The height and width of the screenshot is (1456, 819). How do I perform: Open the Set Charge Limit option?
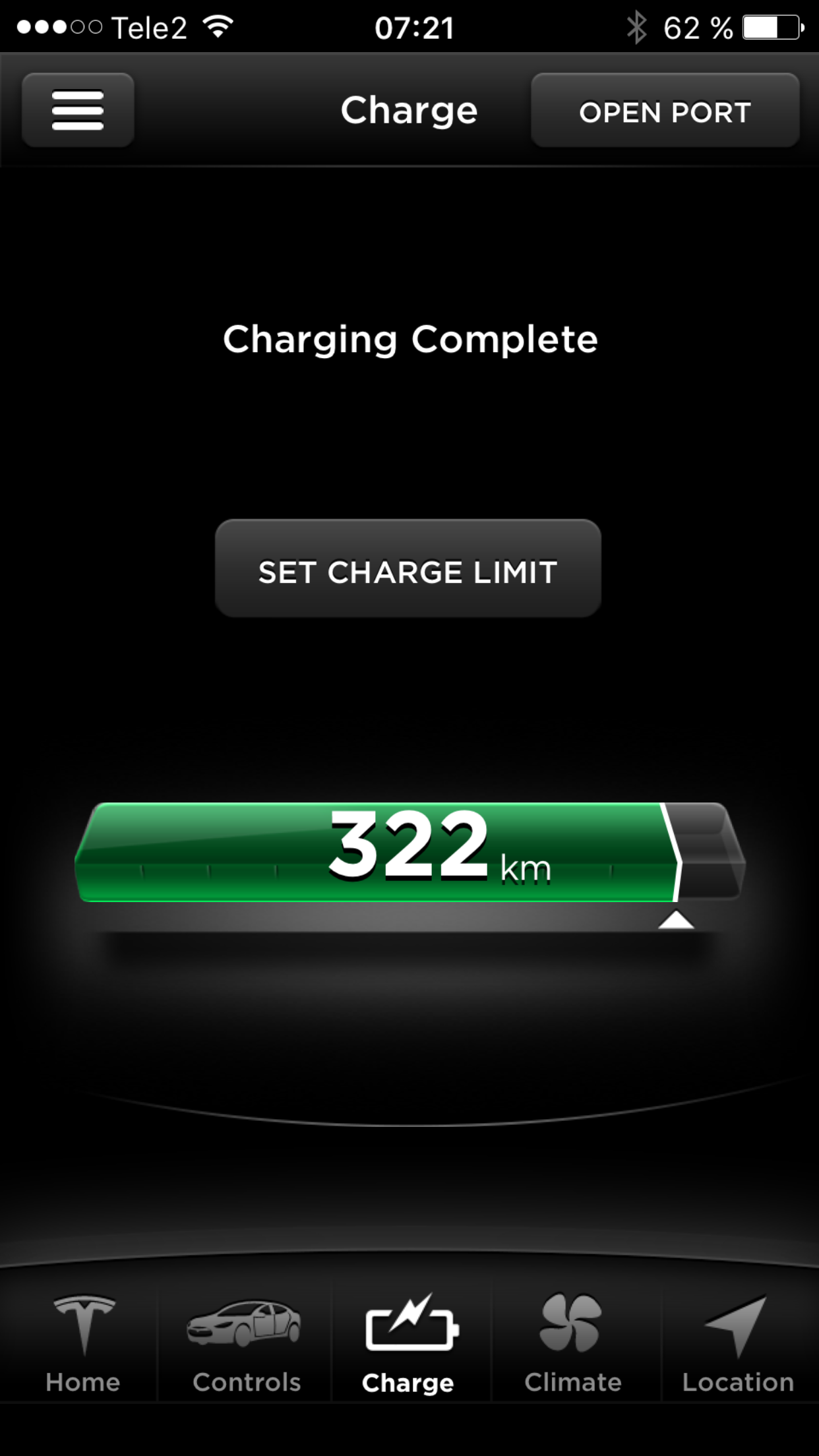(x=408, y=569)
